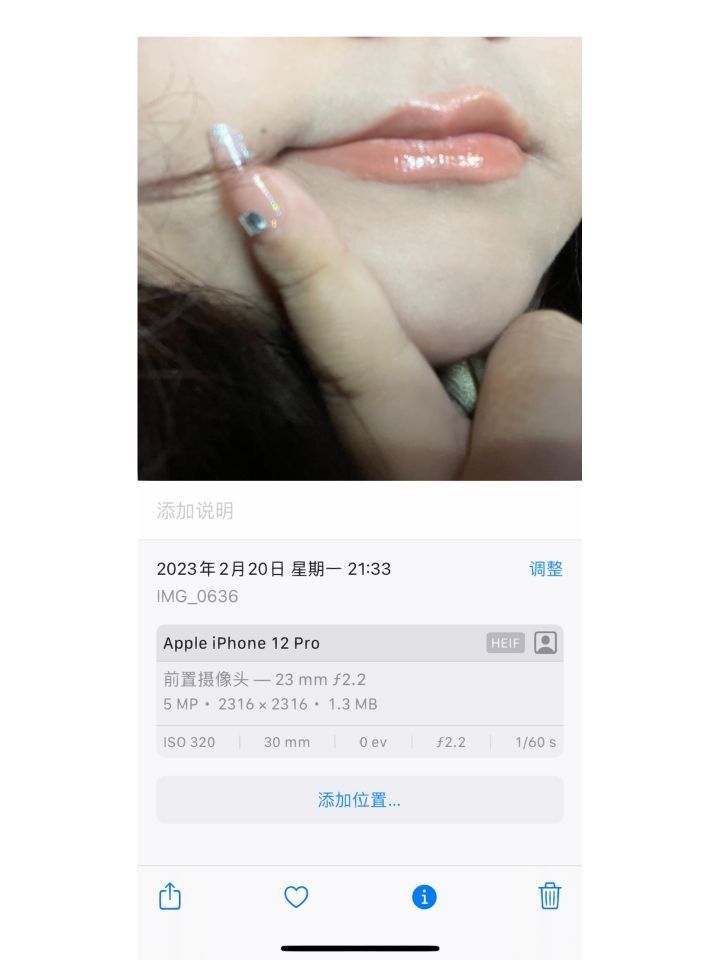720x960 pixels.
Task: Tap the 添加位置 button
Action: pos(359,800)
